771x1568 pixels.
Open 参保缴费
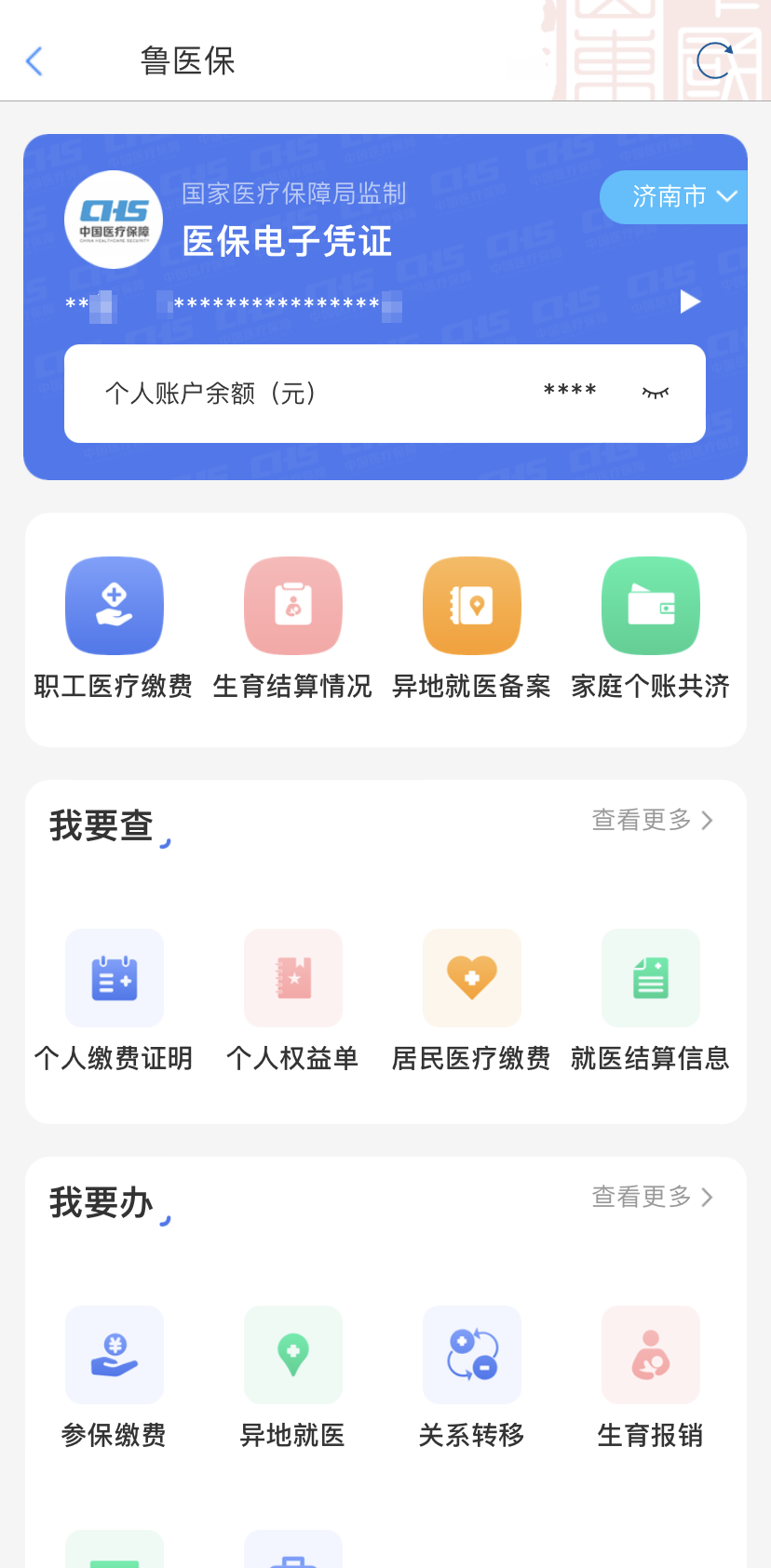tap(114, 1377)
